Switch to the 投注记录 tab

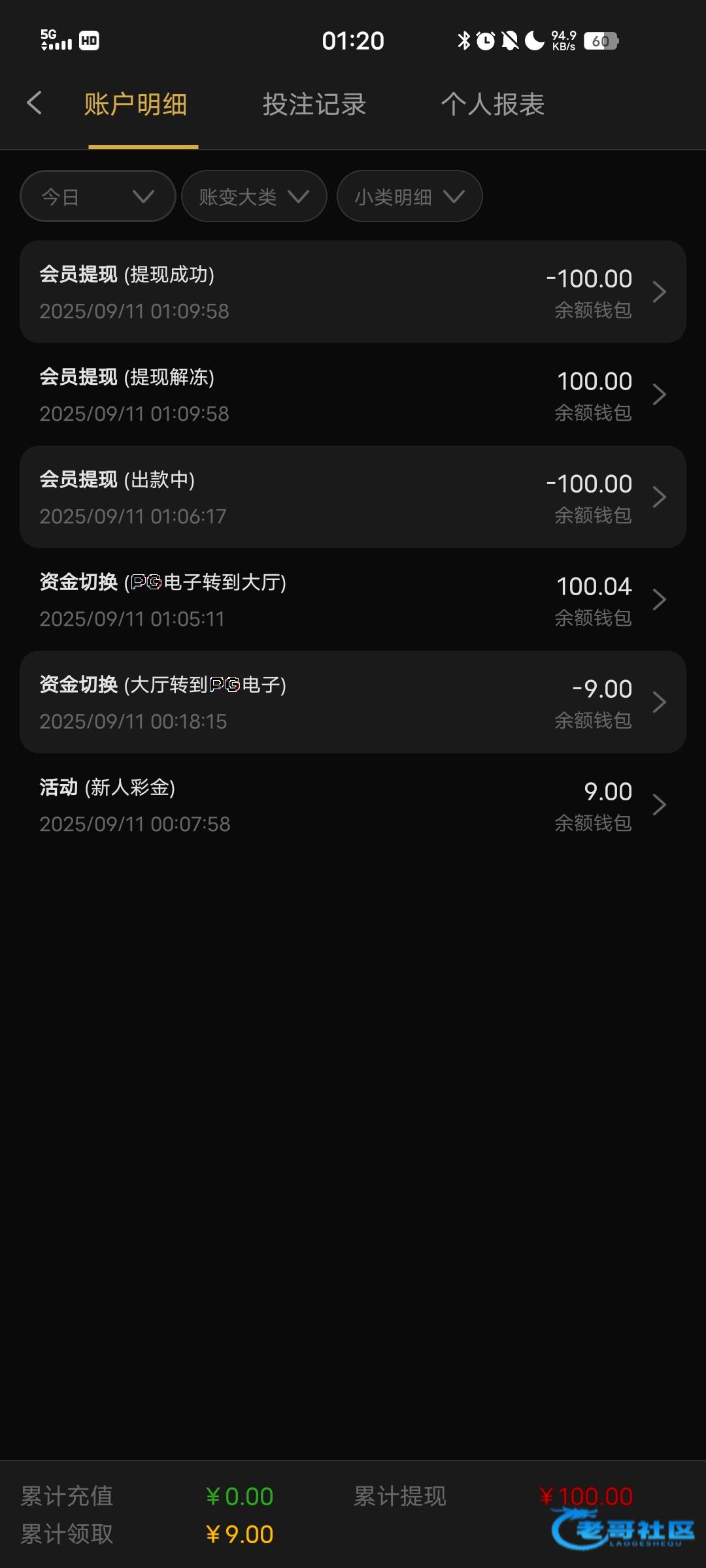pyautogui.click(x=314, y=105)
